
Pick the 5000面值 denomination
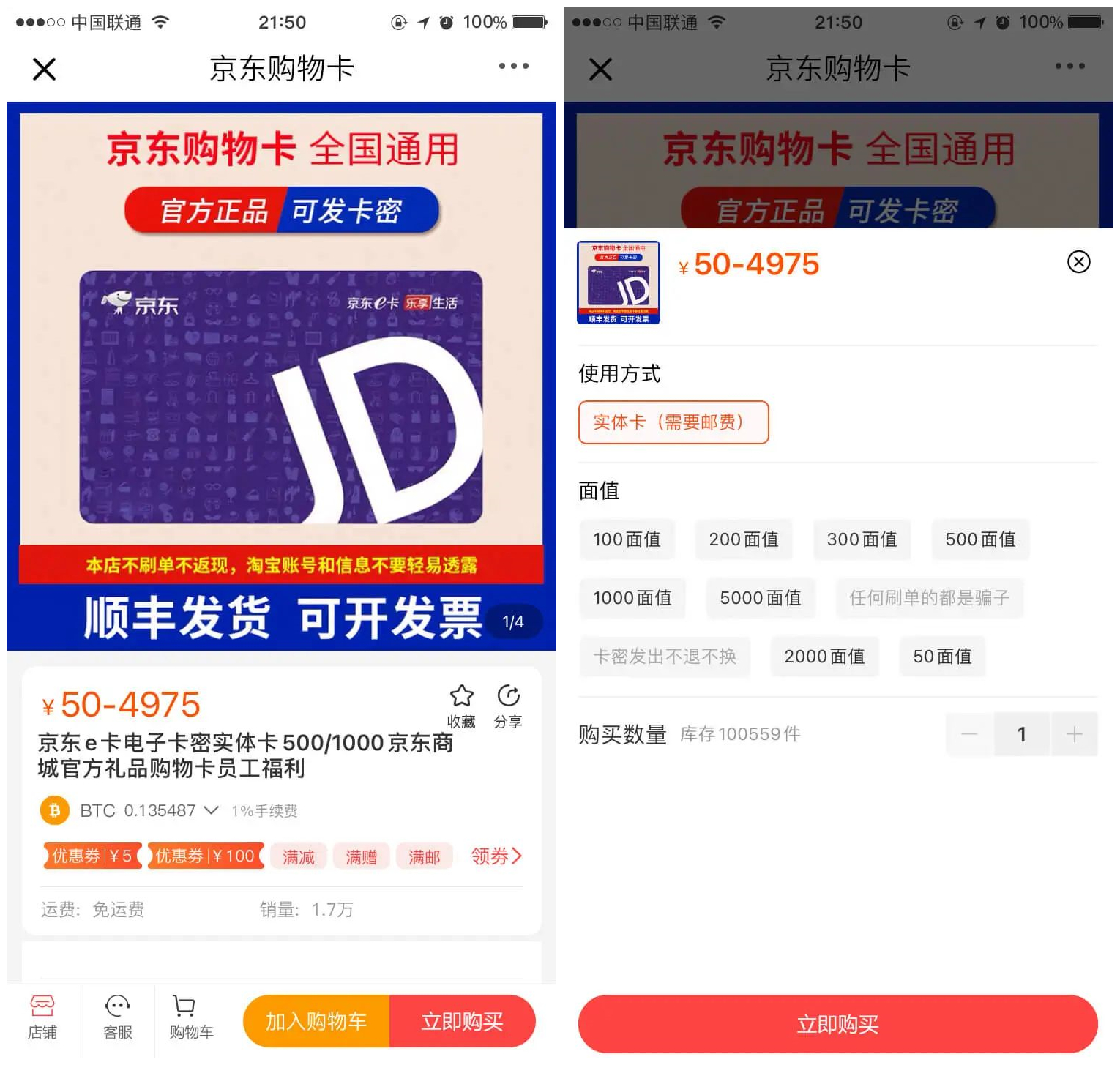[761, 598]
